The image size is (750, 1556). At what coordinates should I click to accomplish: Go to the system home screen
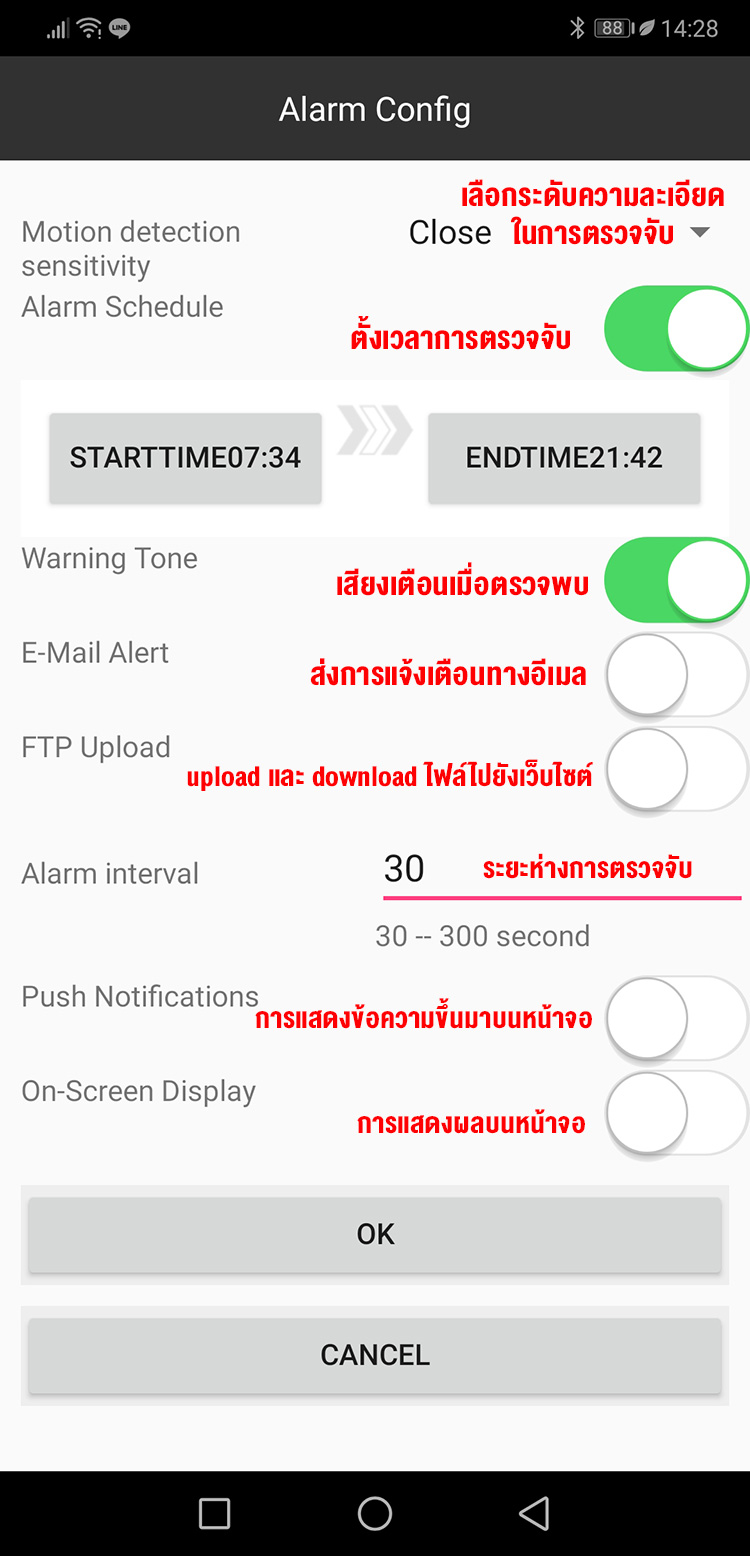375,1513
